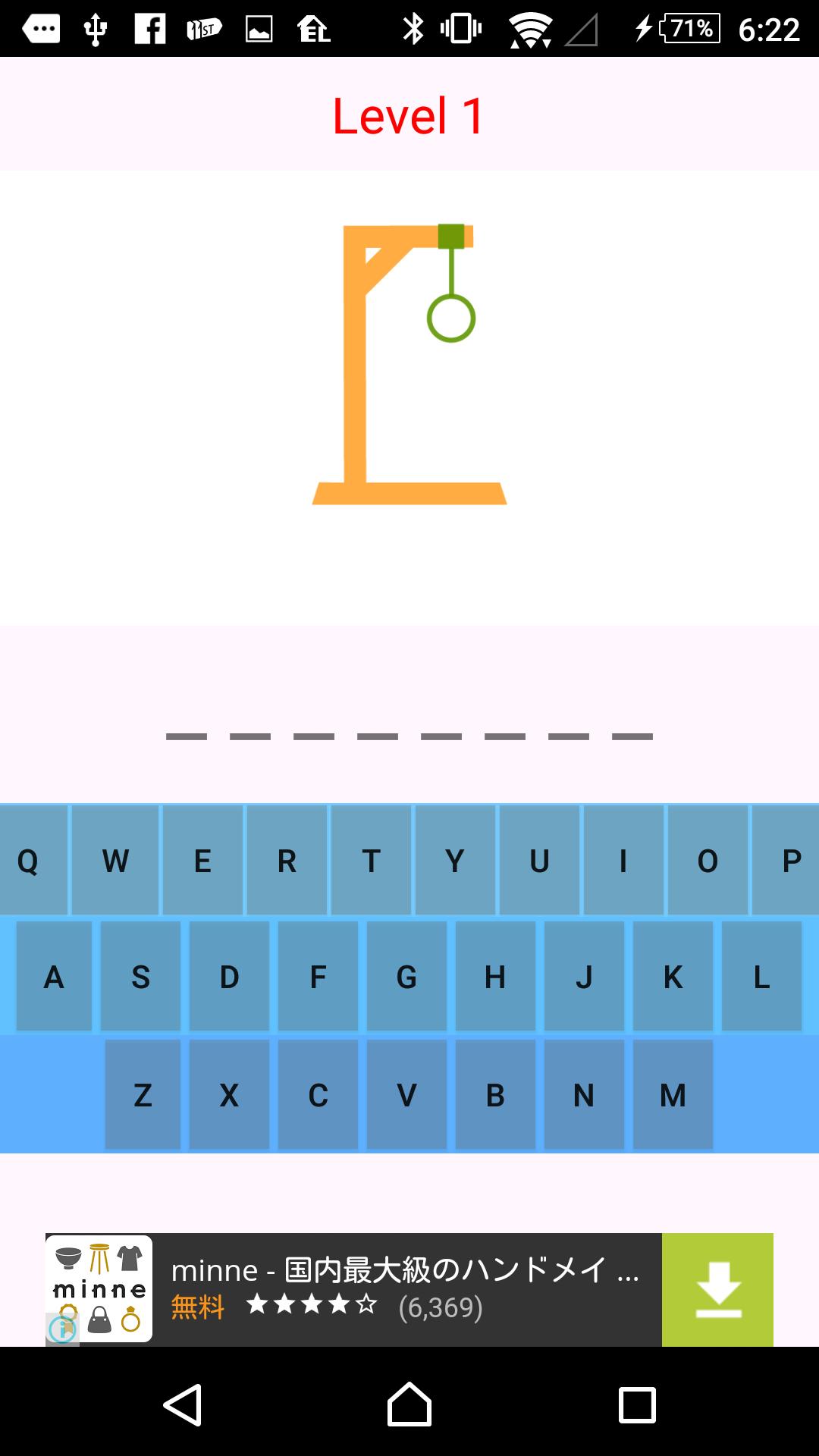Screen dimensions: 819x1456
Task: Guess the letter E
Action: pos(202,861)
